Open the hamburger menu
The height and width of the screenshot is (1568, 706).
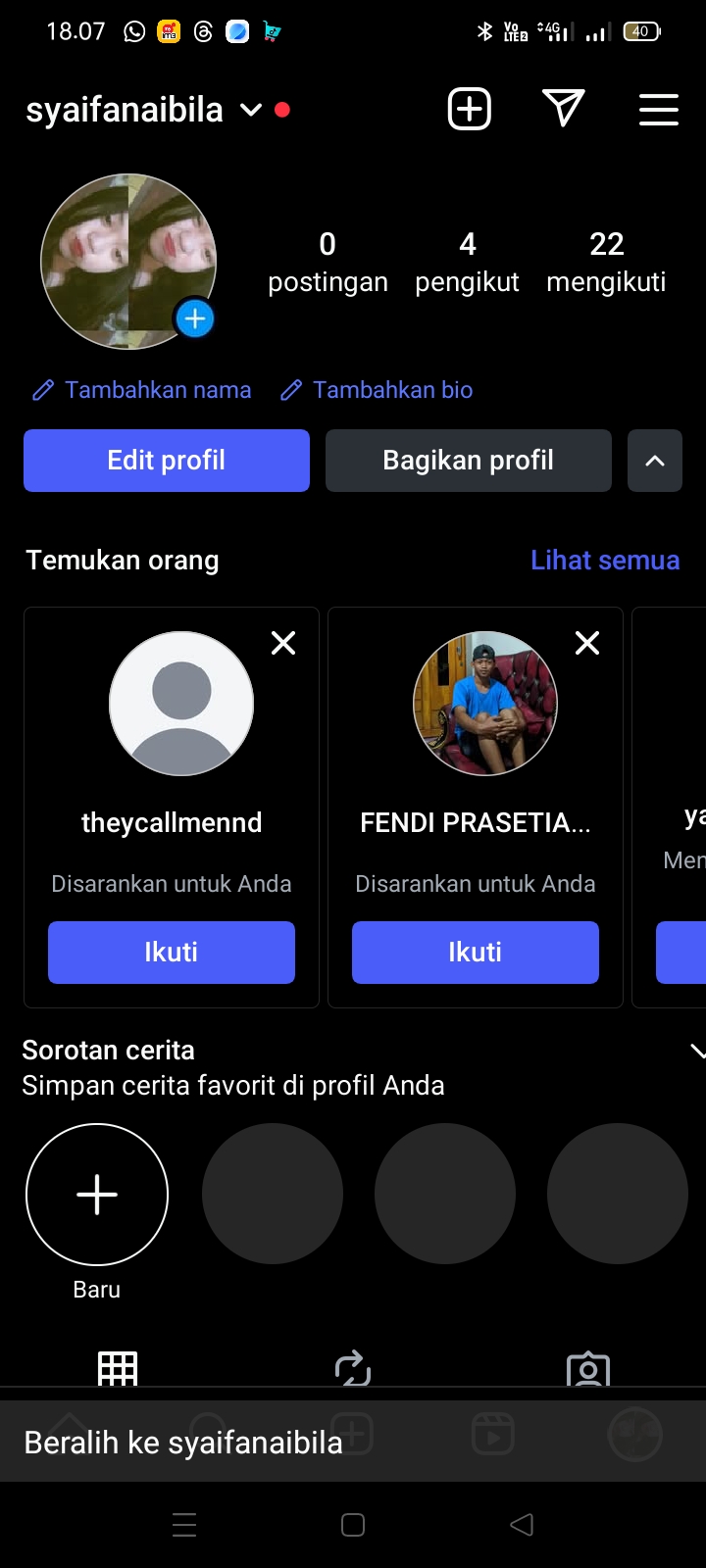pos(659,110)
